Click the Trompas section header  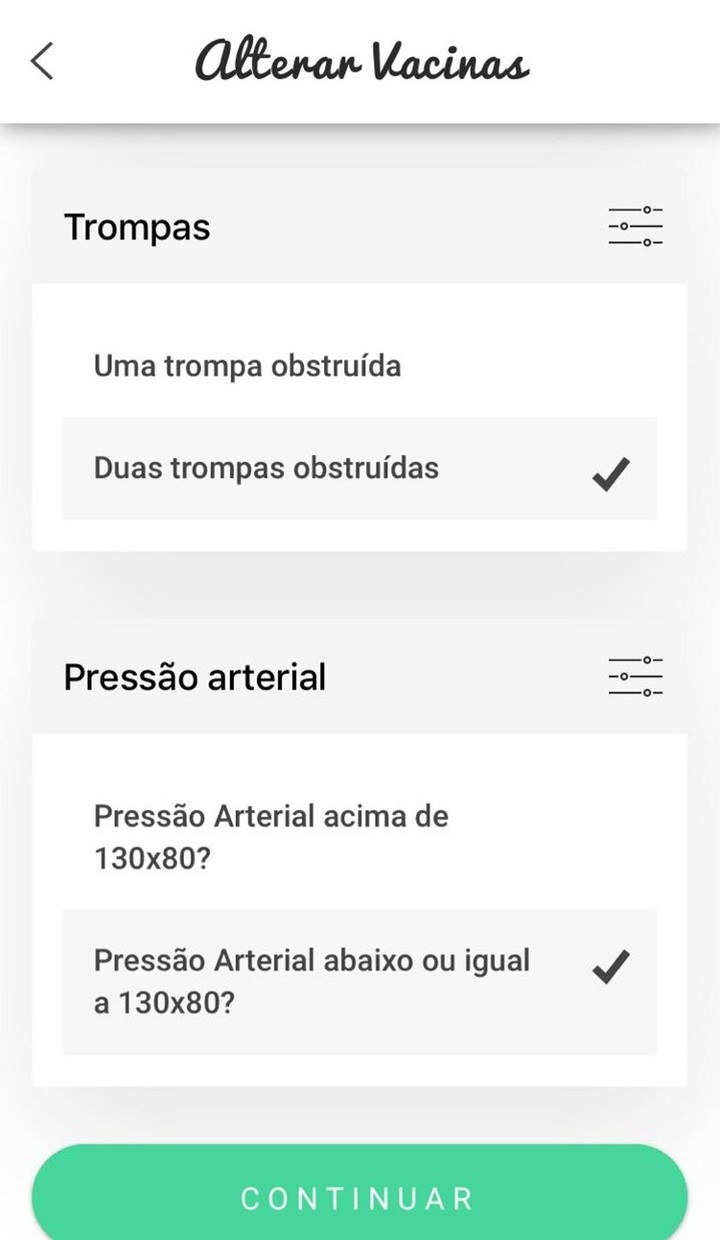tap(137, 228)
